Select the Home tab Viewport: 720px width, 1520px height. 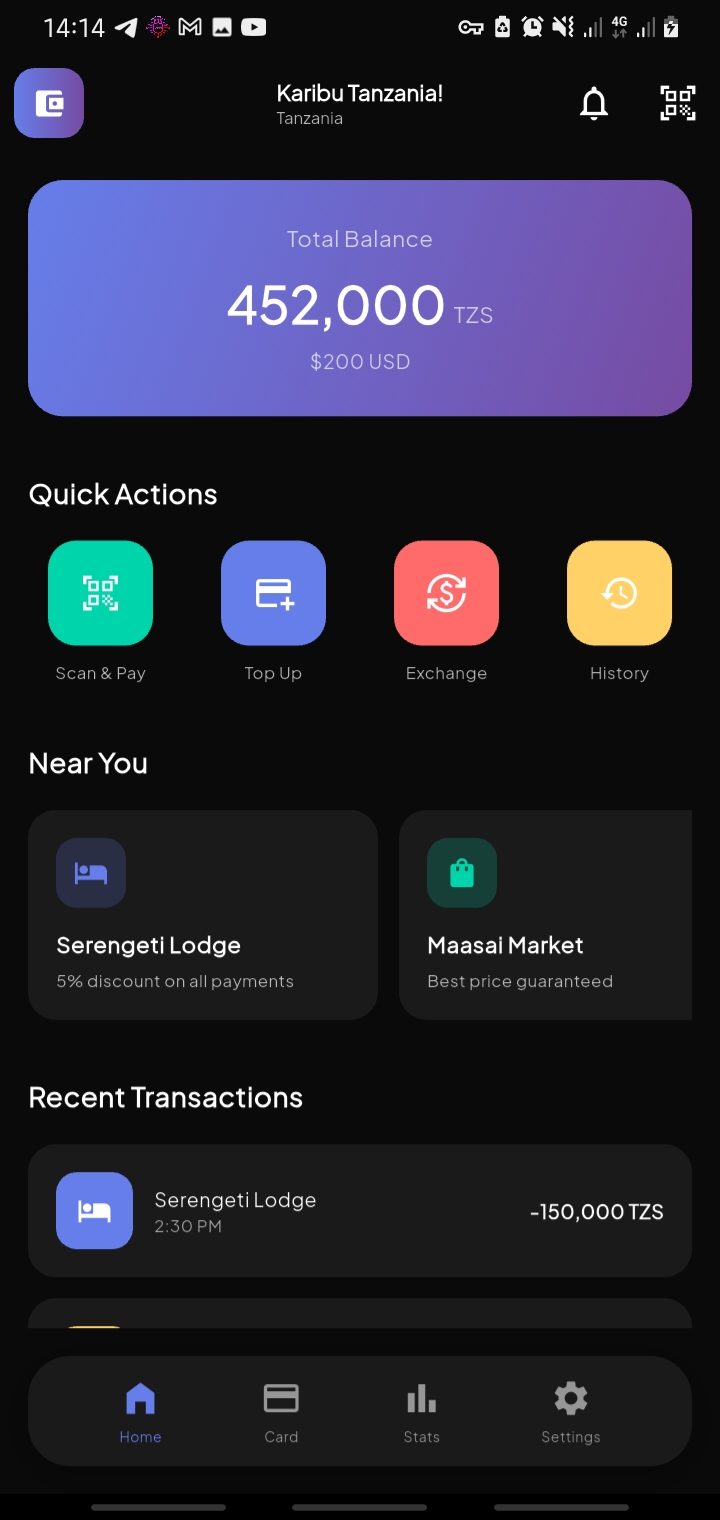tap(140, 1411)
